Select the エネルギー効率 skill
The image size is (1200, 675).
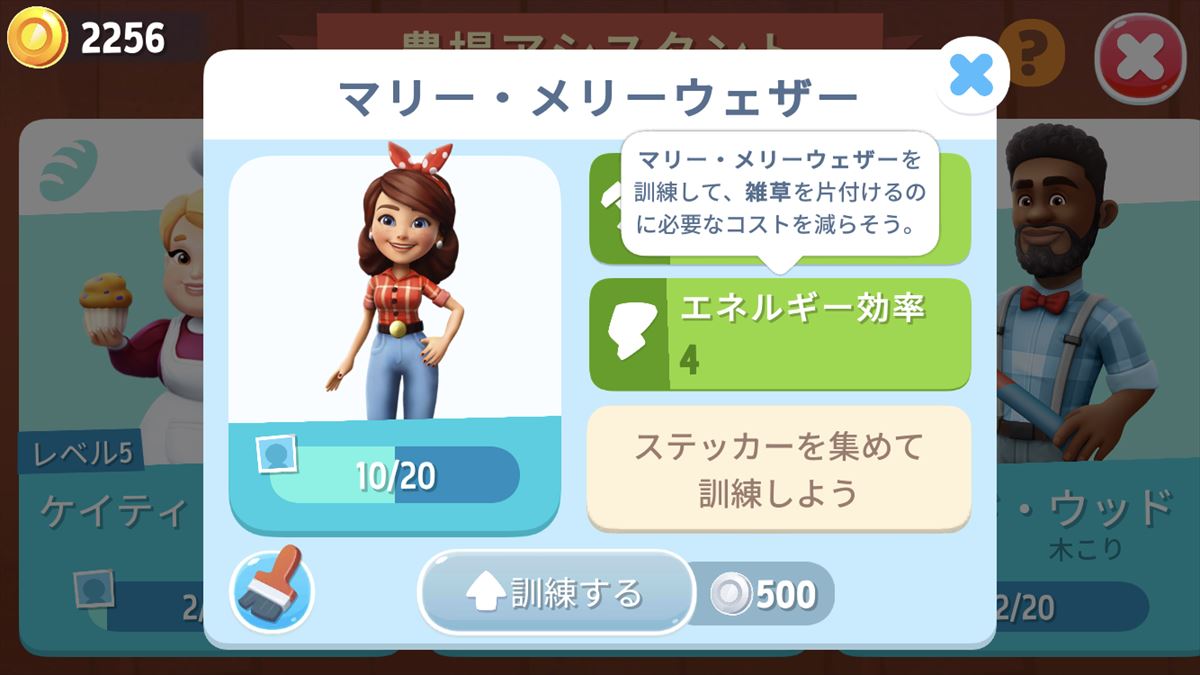(x=780, y=334)
